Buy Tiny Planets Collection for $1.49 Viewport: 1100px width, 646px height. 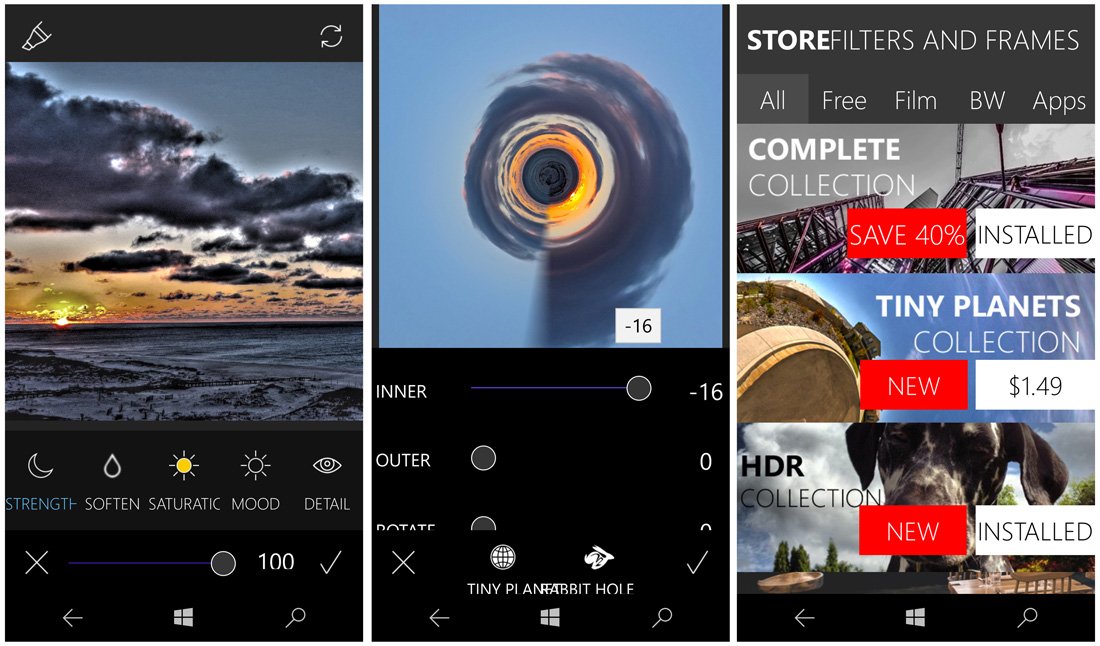pyautogui.click(x=1034, y=386)
